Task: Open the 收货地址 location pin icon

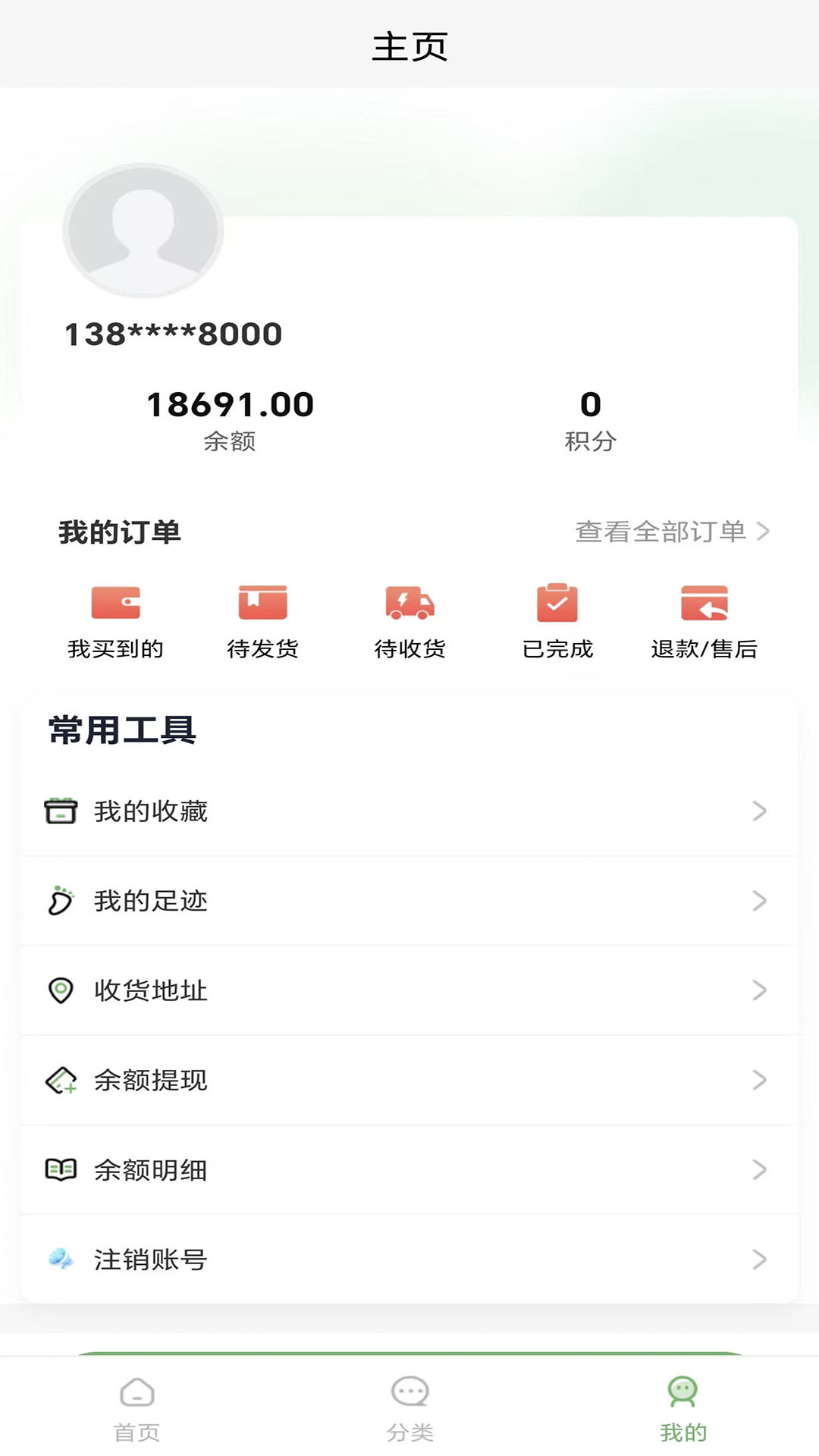Action: pyautogui.click(x=62, y=990)
